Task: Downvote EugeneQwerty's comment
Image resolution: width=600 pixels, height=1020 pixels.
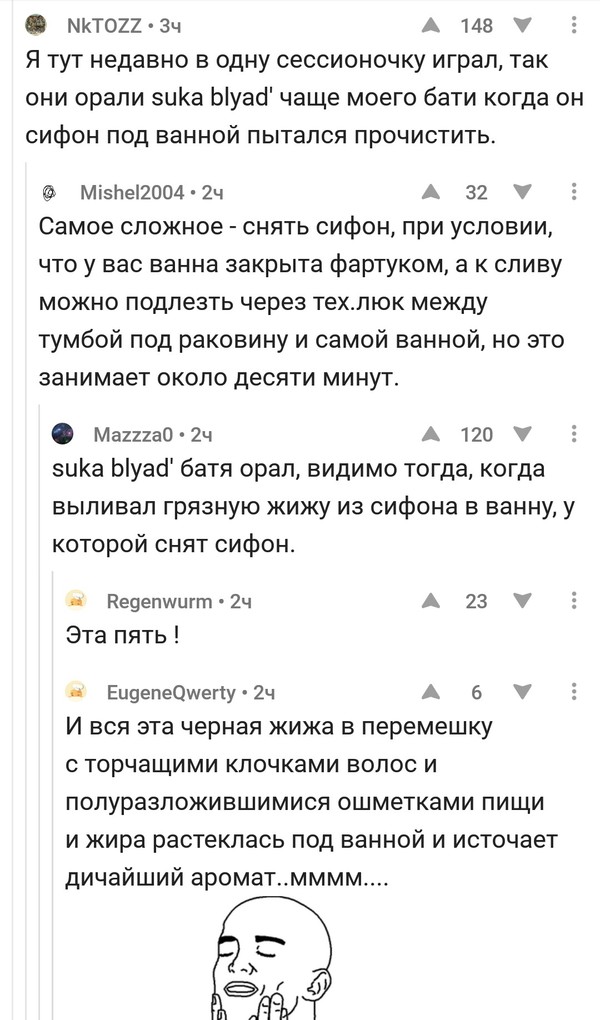Action: [x=520, y=691]
